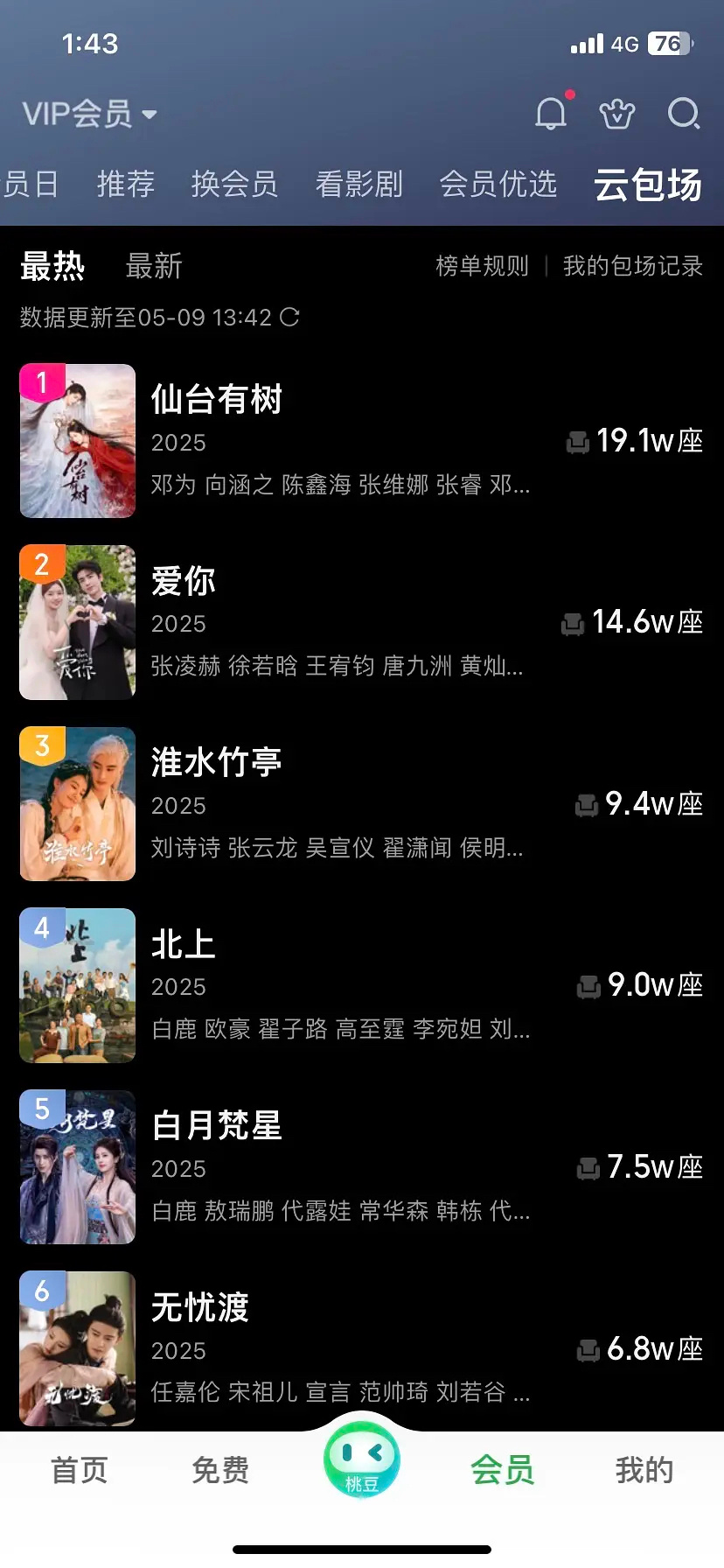Switch to the 免费 bottom tab
This screenshot has height=1568, width=724.
(x=220, y=1471)
